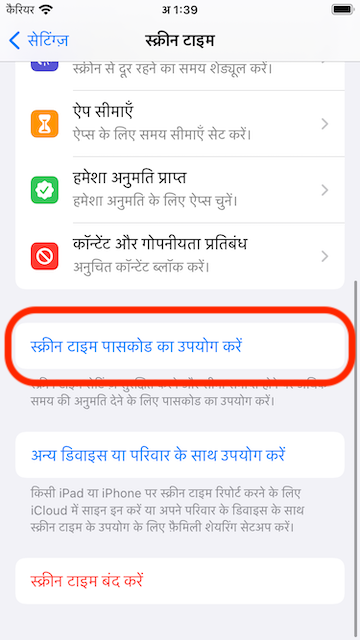
Task: Select अन्य डिवाइस या परिवार के साथ उपयोग करें
Action: (180, 455)
